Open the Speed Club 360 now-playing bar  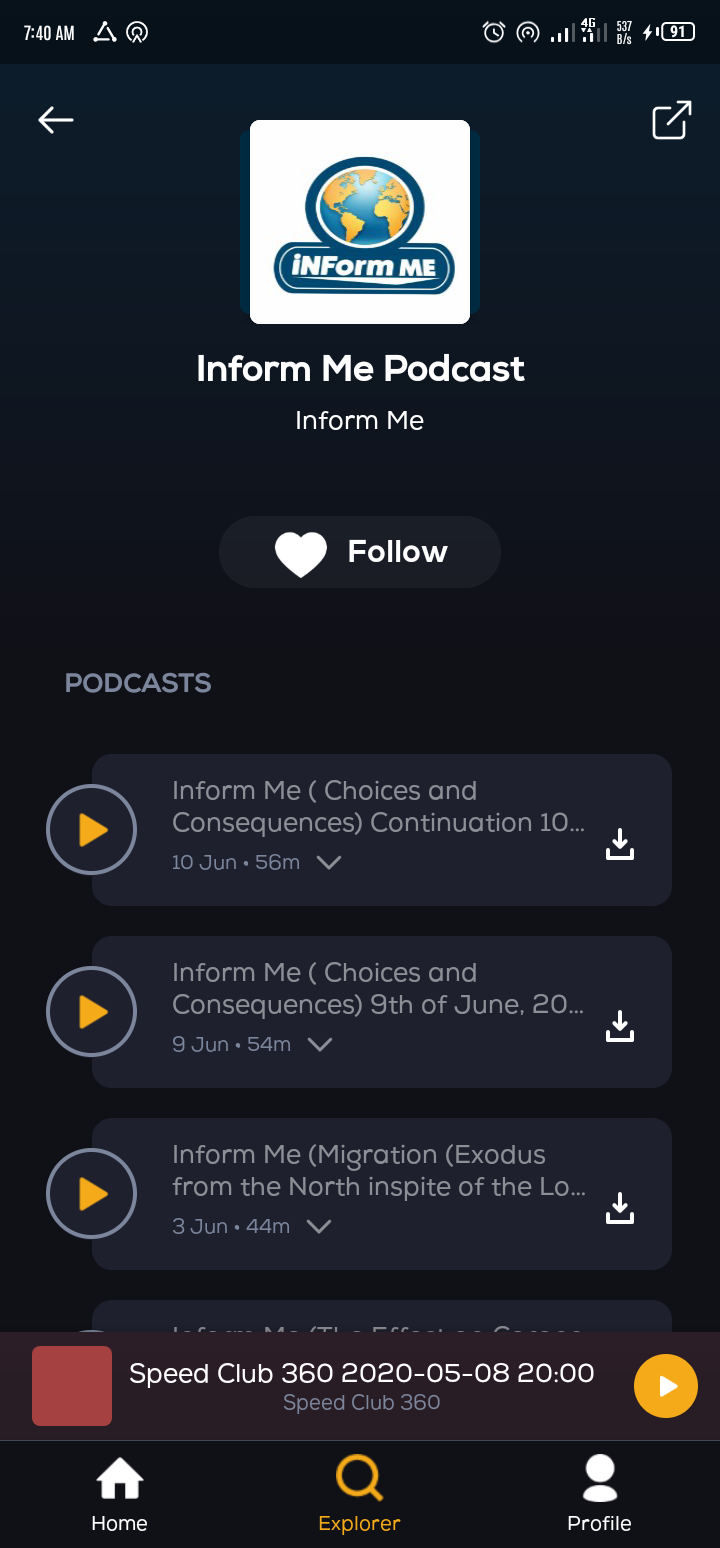coord(360,1386)
